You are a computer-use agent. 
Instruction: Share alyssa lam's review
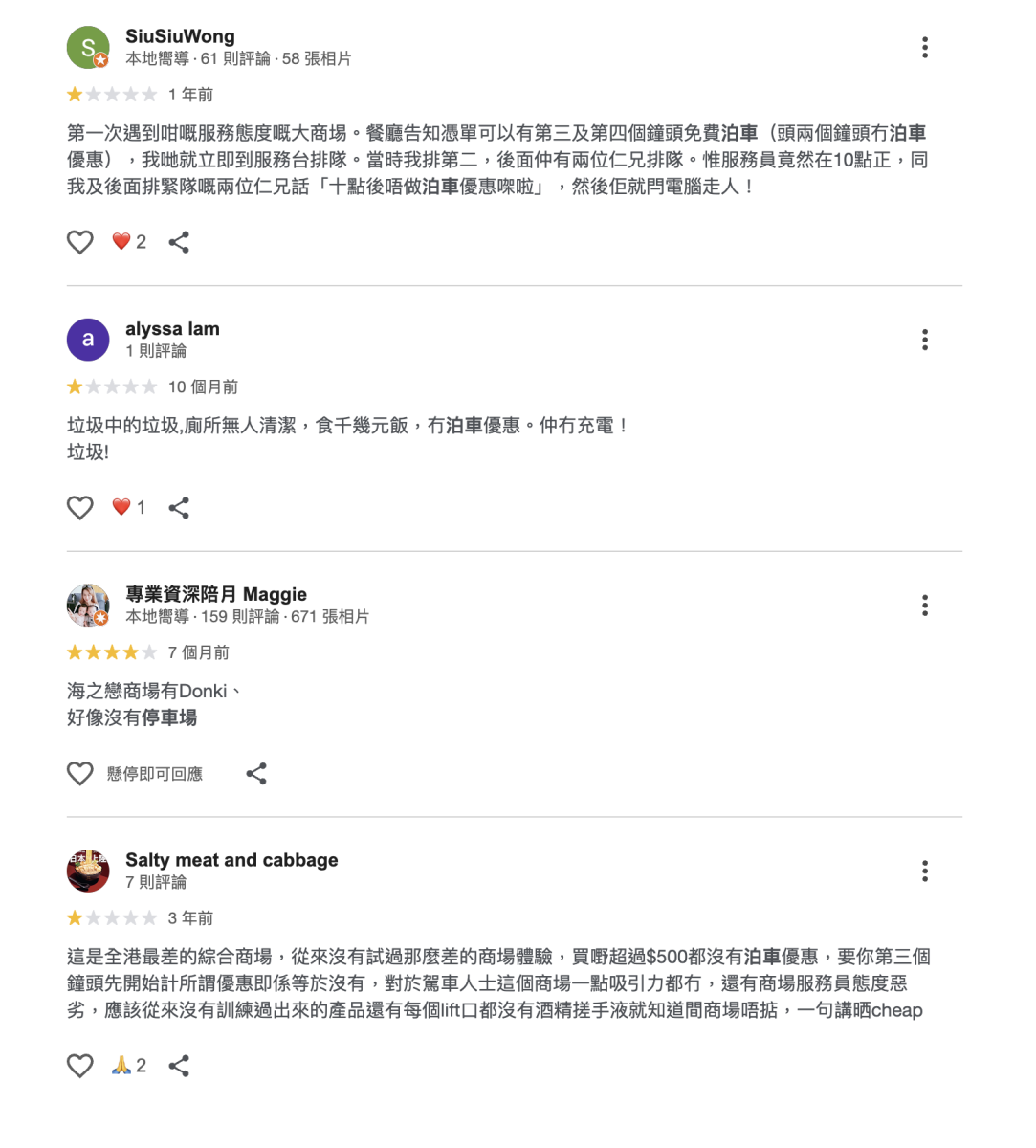pyautogui.click(x=179, y=508)
